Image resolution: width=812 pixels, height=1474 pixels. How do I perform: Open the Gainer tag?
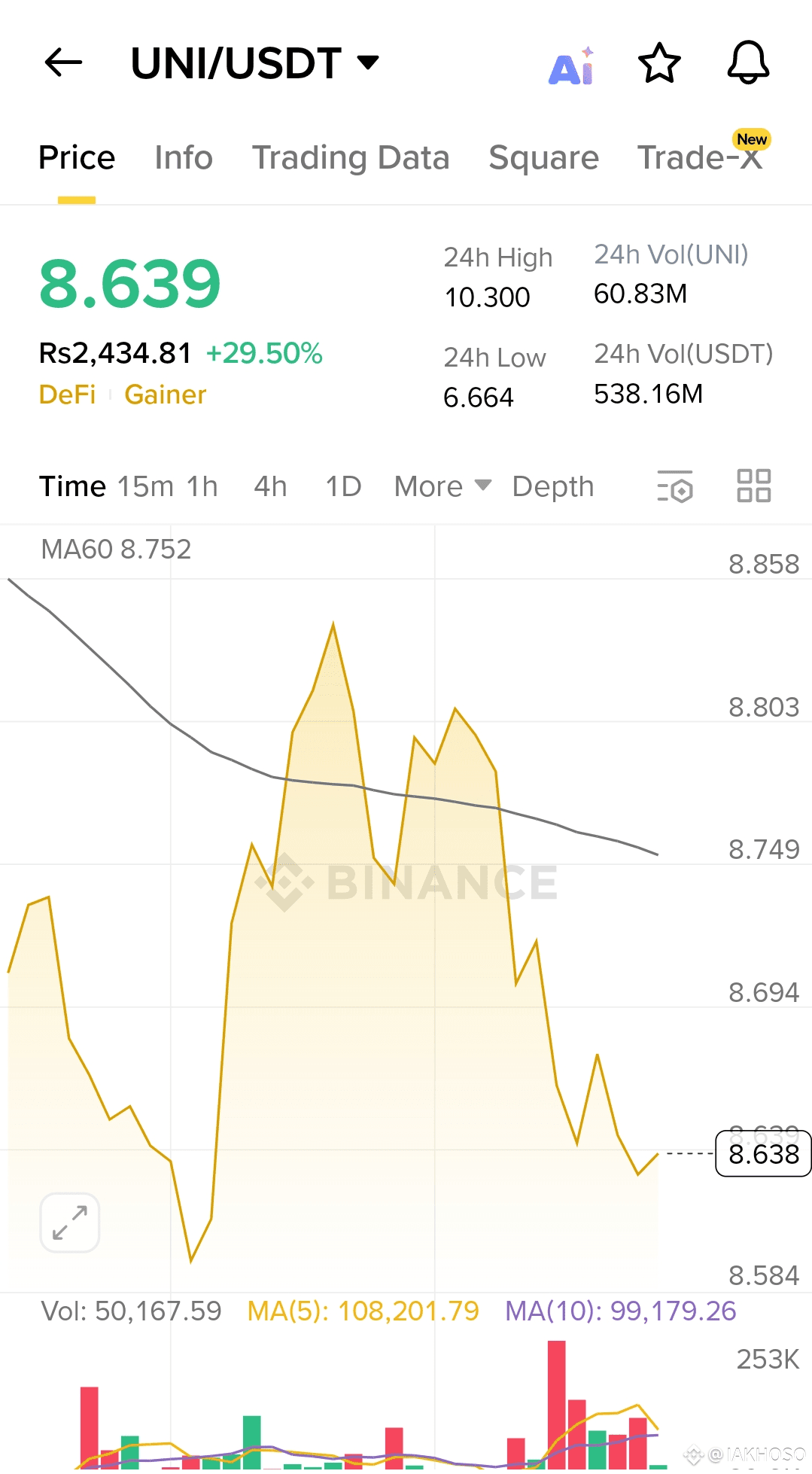pyautogui.click(x=166, y=394)
